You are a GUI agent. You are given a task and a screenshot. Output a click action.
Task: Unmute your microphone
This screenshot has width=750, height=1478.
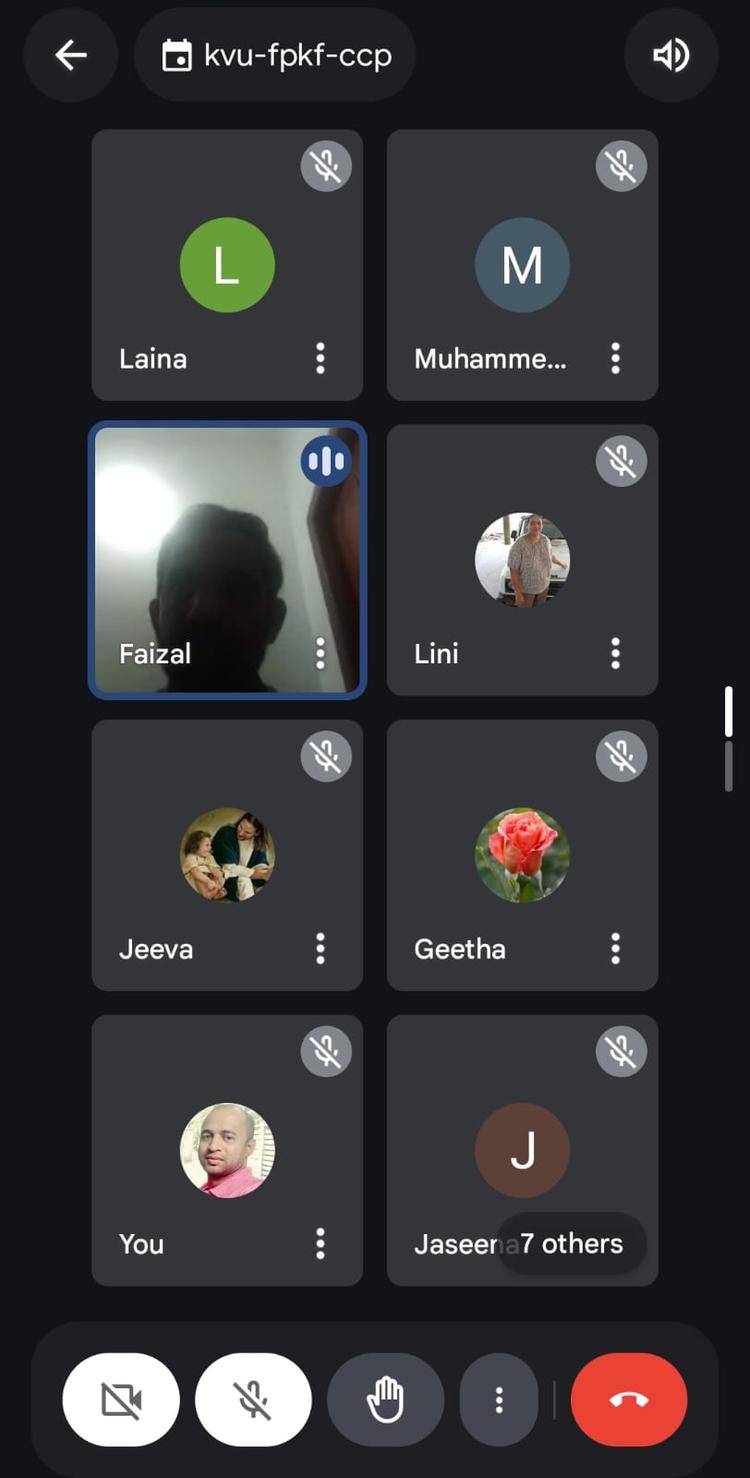pos(253,1400)
